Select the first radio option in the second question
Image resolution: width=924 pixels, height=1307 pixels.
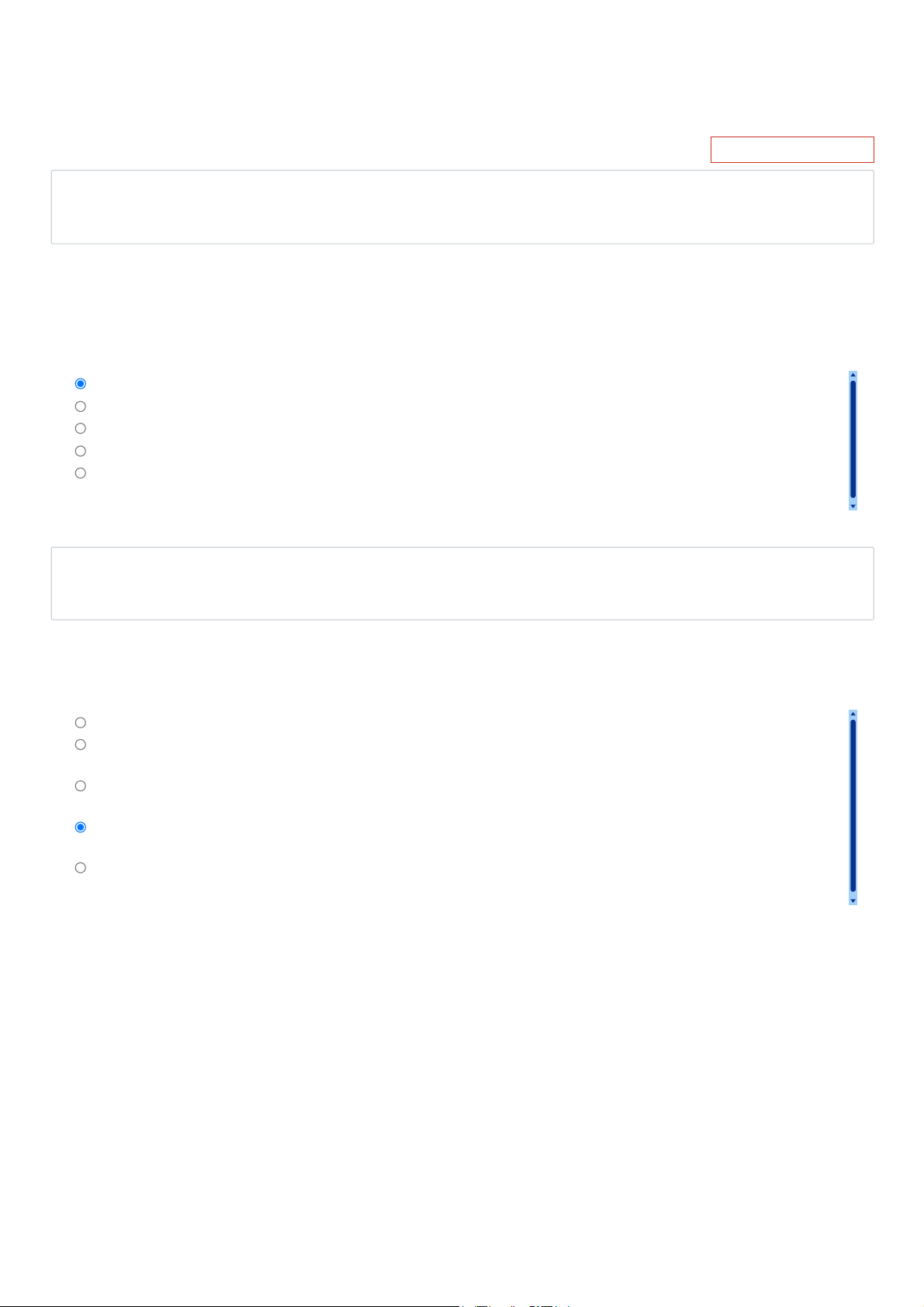(80, 722)
